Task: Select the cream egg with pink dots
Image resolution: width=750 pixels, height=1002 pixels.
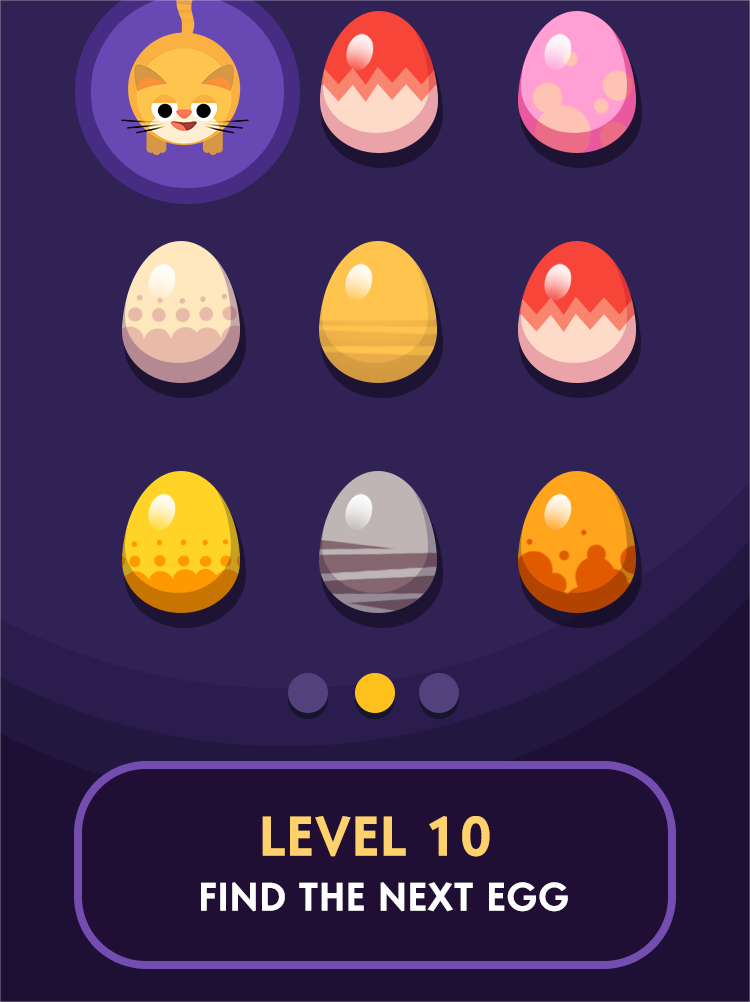Action: [181, 312]
